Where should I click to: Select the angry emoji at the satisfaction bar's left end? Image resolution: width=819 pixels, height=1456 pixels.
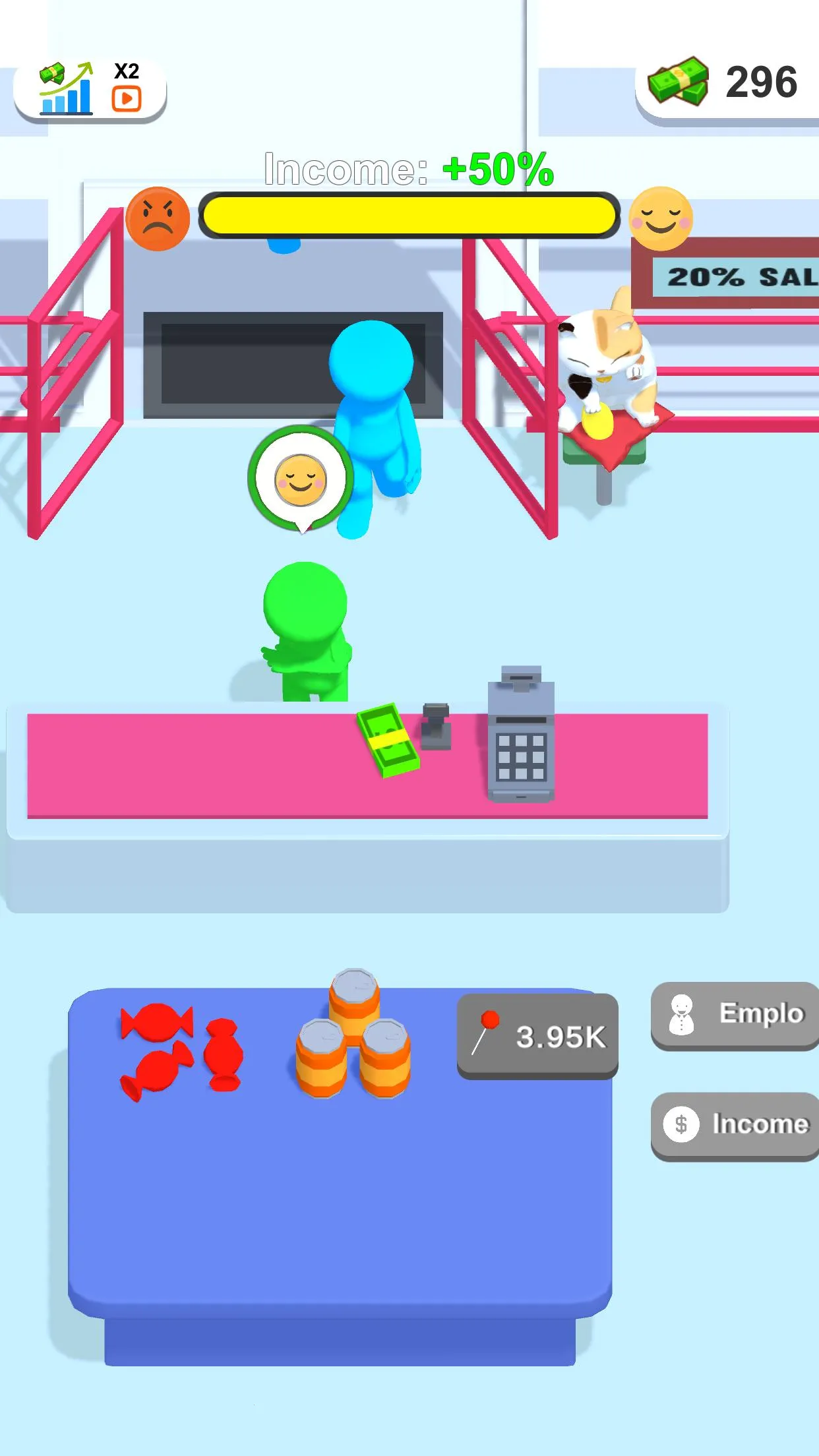(158, 218)
